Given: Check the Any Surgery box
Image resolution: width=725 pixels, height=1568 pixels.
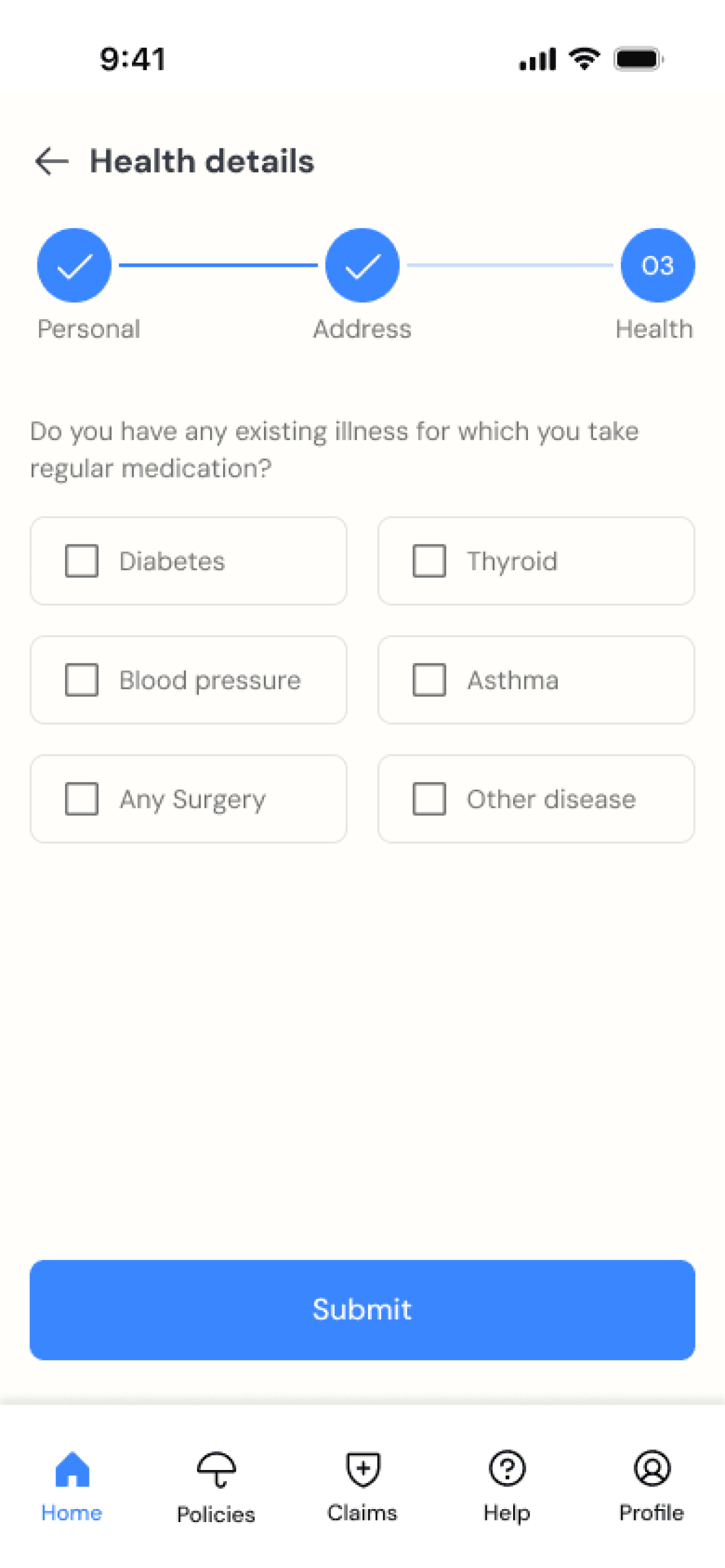Looking at the screenshot, I should tap(82, 799).
